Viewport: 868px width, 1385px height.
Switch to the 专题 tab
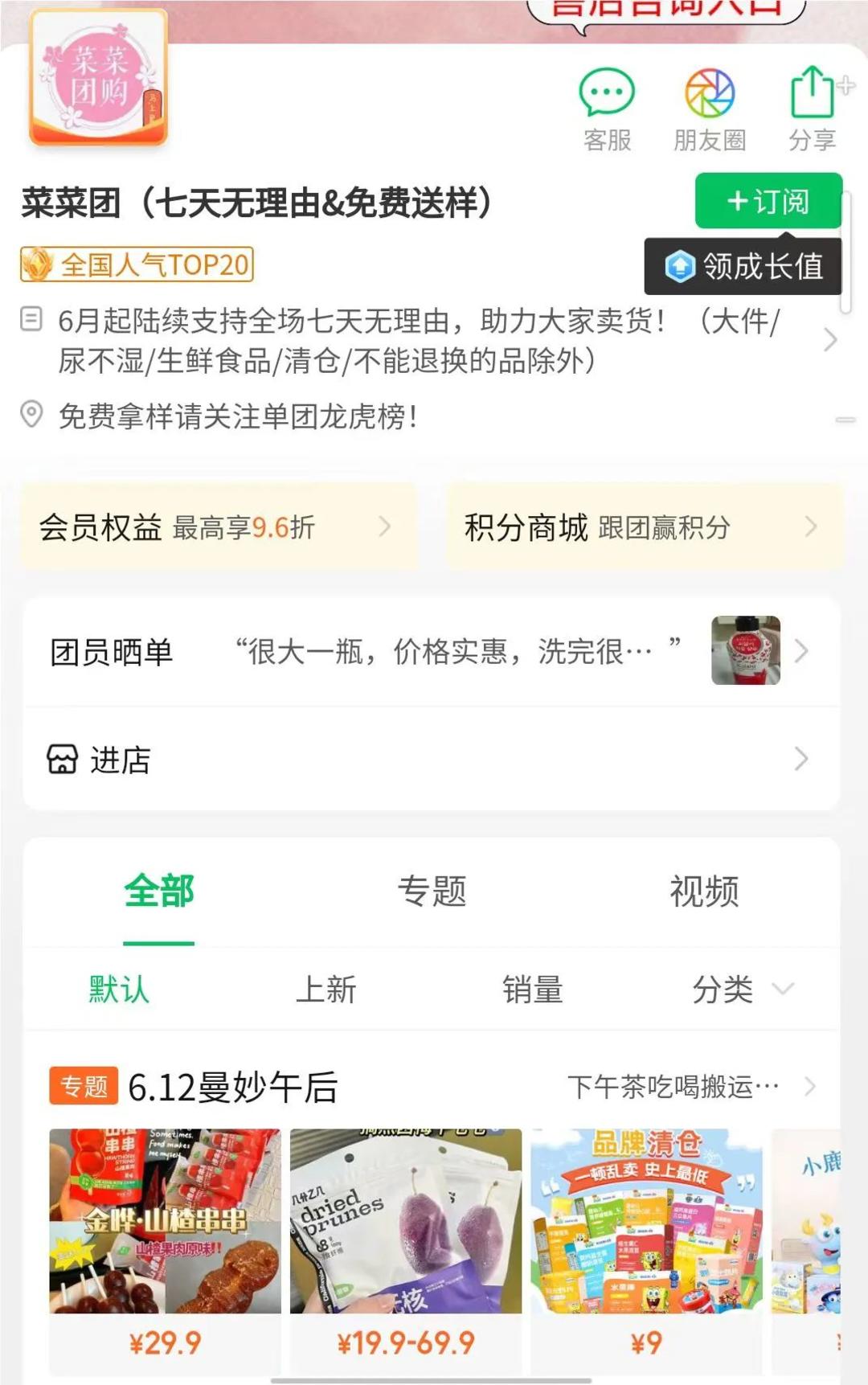coord(432,891)
